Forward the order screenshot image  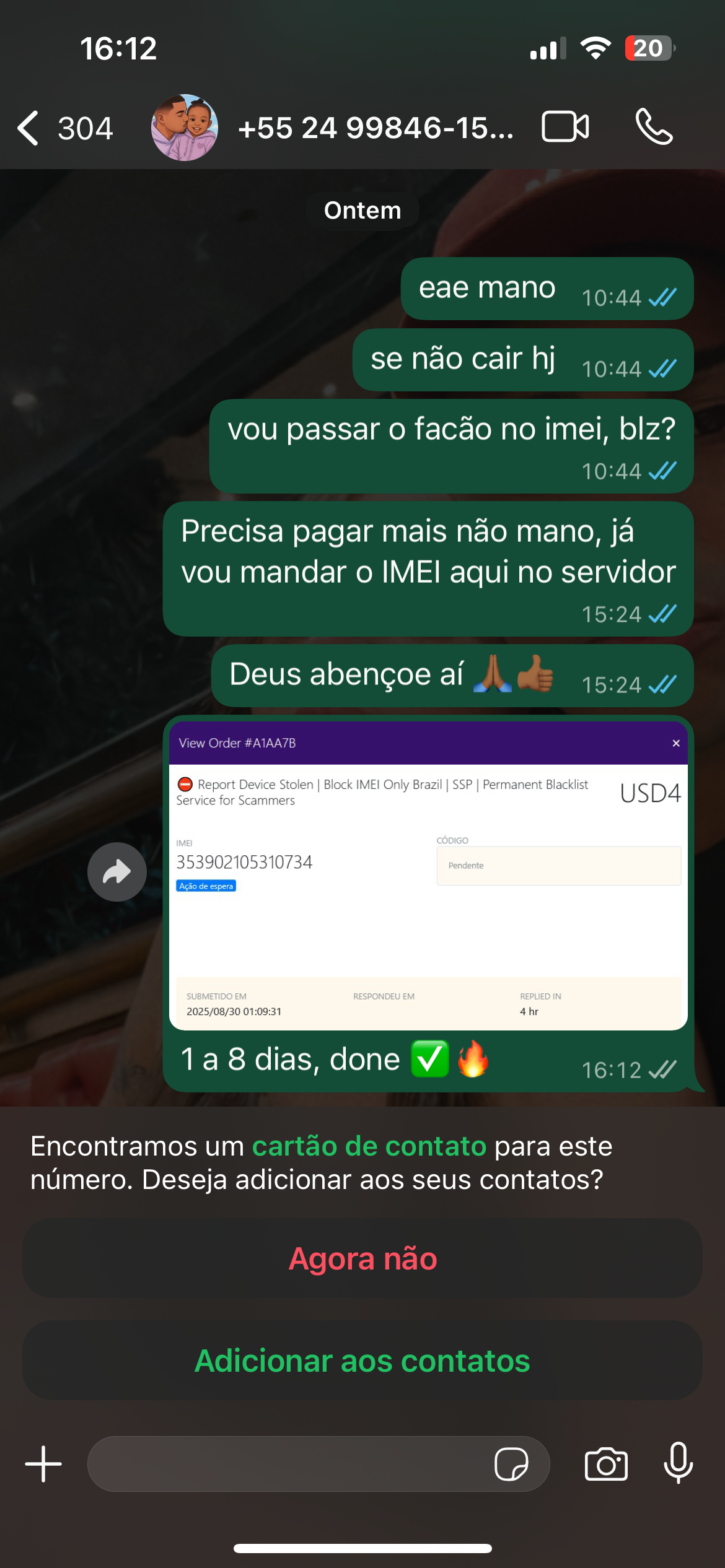(x=117, y=872)
